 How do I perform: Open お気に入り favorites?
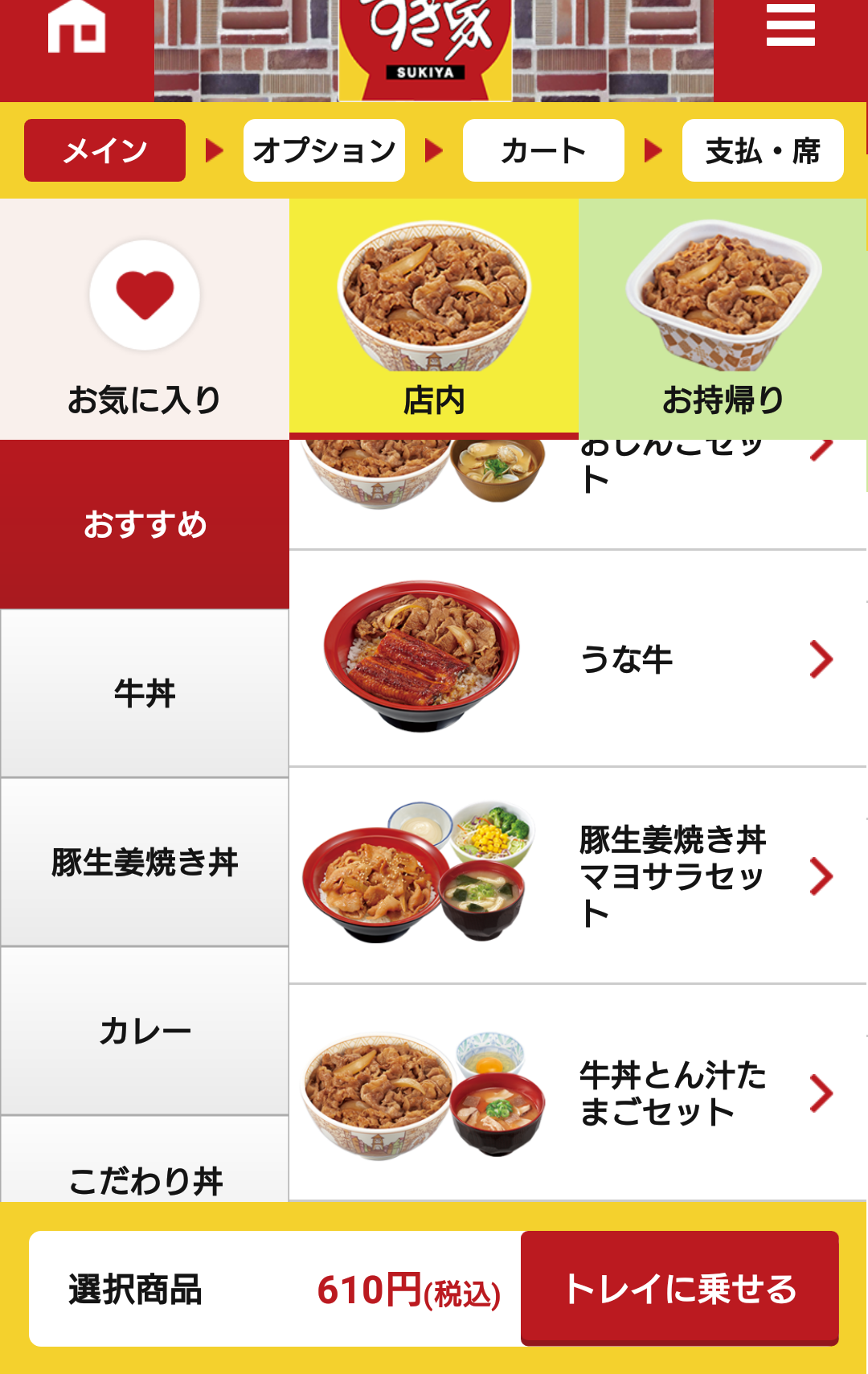[x=145, y=322]
